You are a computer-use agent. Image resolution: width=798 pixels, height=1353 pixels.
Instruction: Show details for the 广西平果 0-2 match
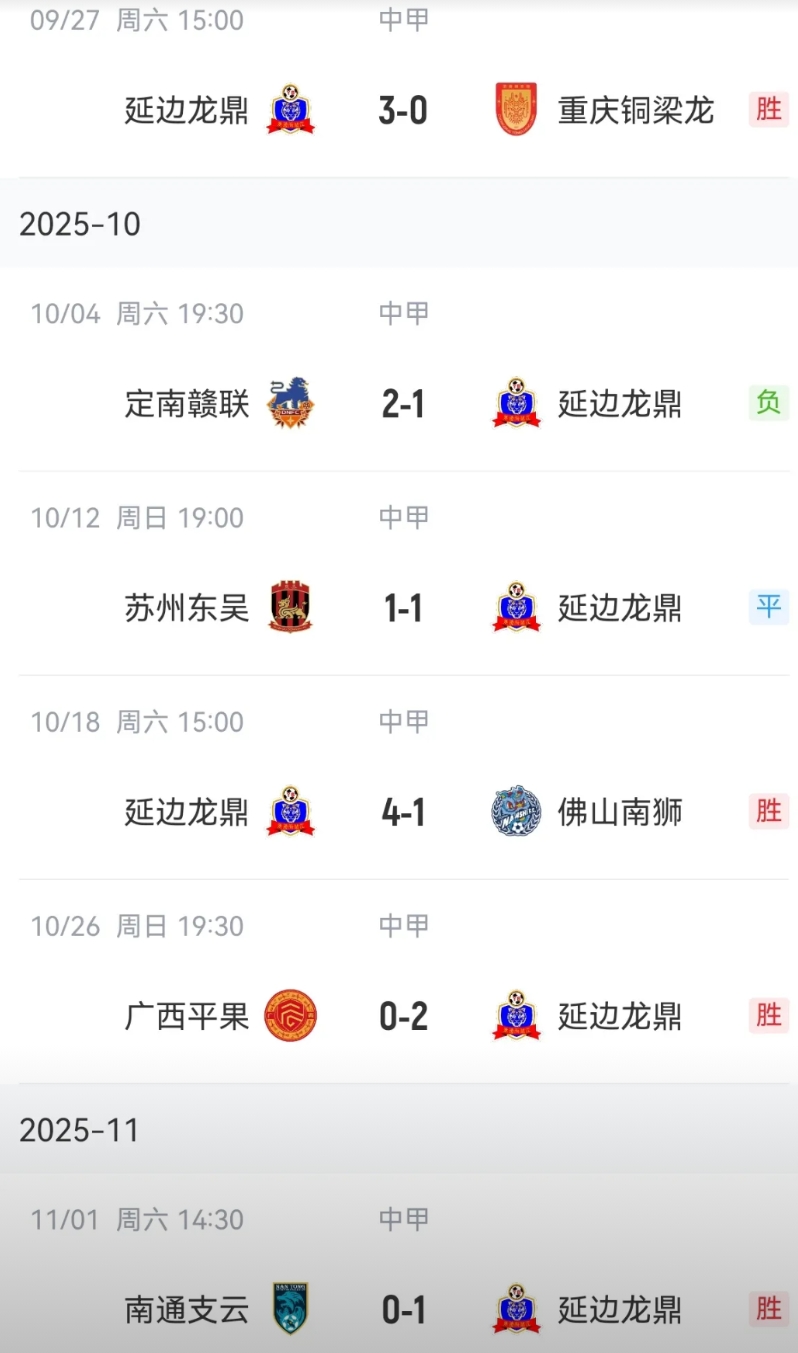[x=403, y=1016]
